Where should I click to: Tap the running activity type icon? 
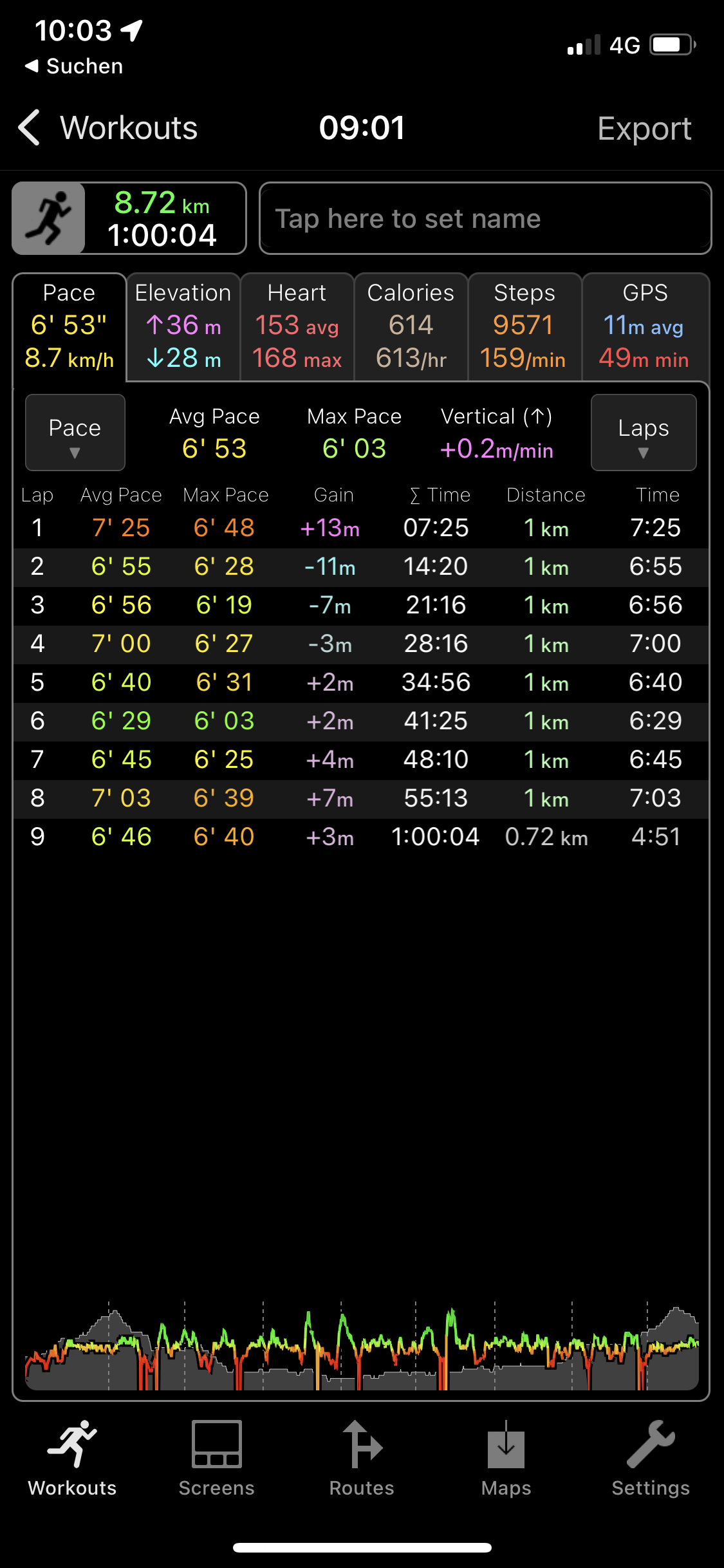pyautogui.click(x=49, y=218)
